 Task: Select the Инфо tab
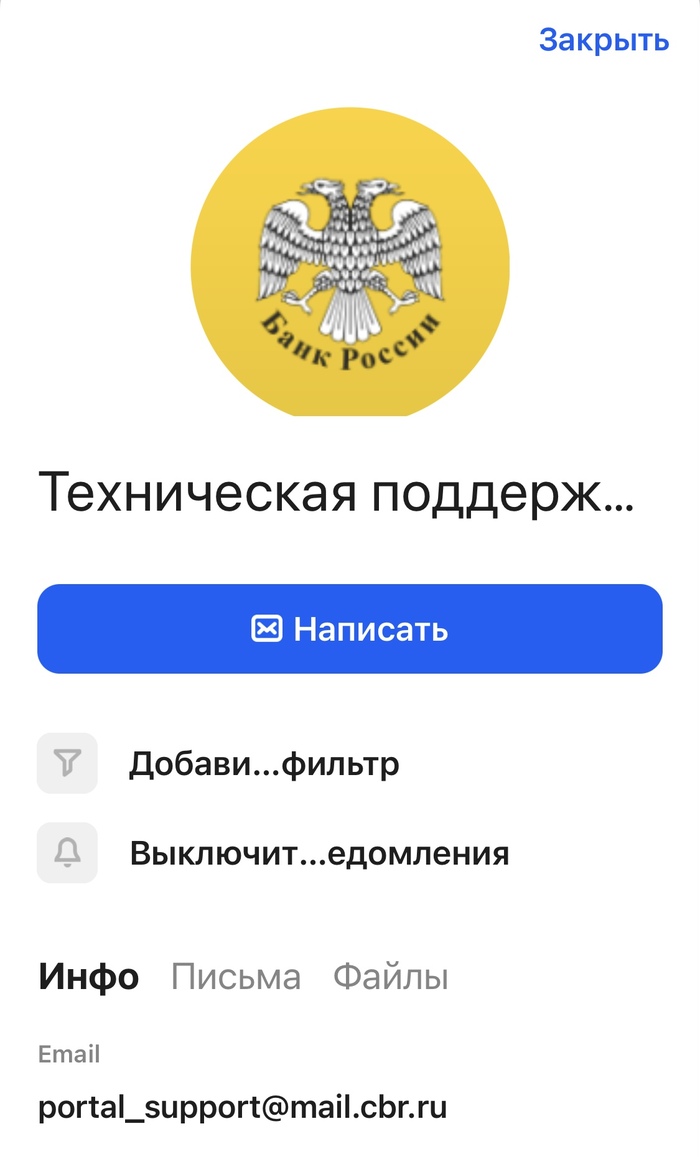click(89, 977)
